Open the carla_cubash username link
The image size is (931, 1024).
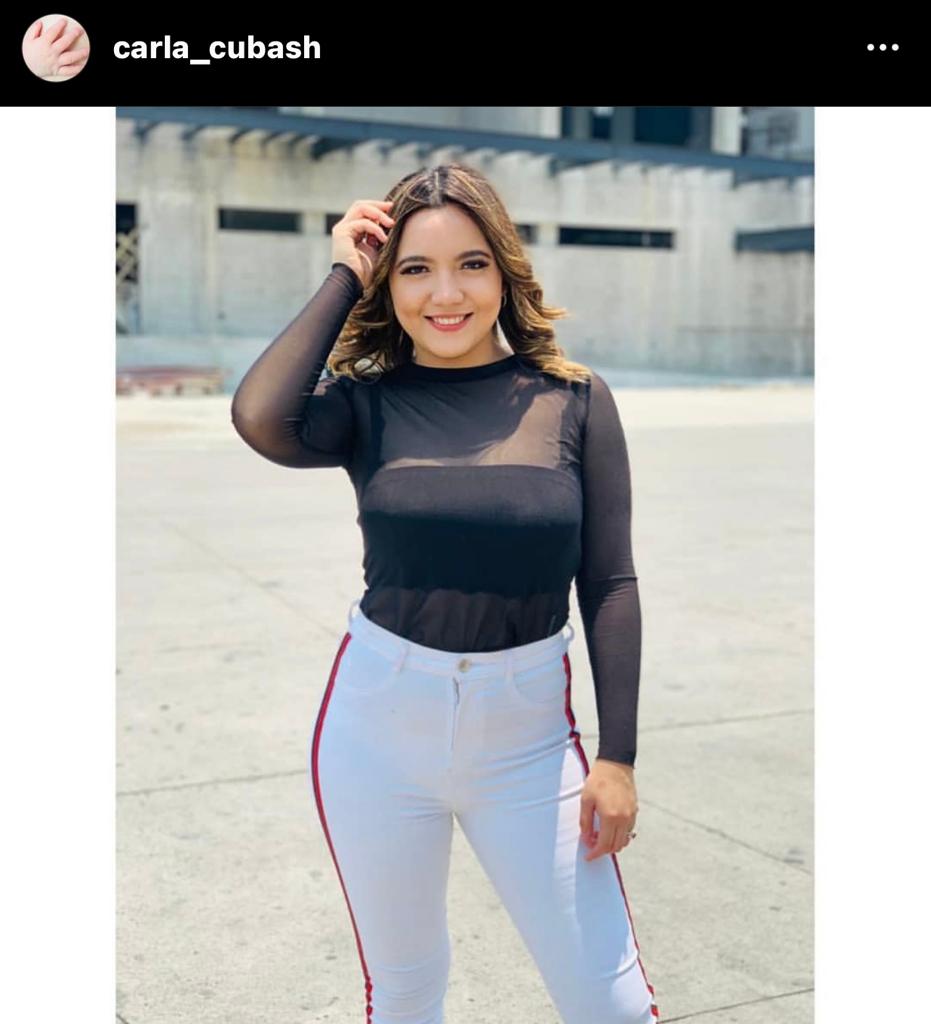click(216, 48)
